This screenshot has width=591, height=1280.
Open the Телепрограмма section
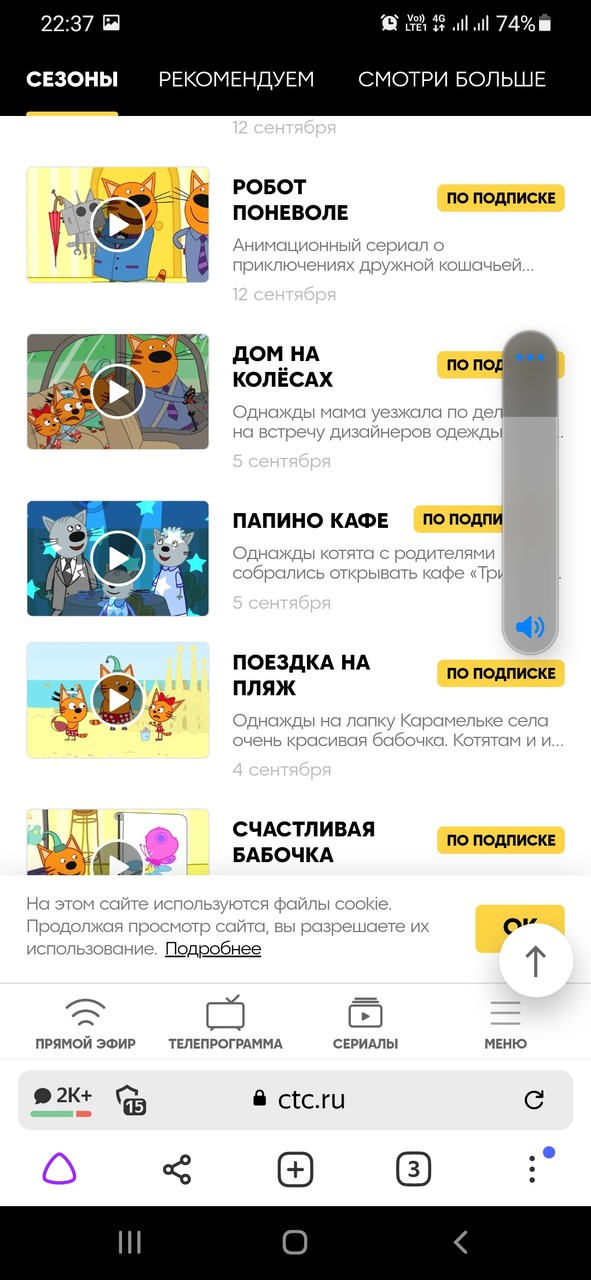(x=225, y=1024)
